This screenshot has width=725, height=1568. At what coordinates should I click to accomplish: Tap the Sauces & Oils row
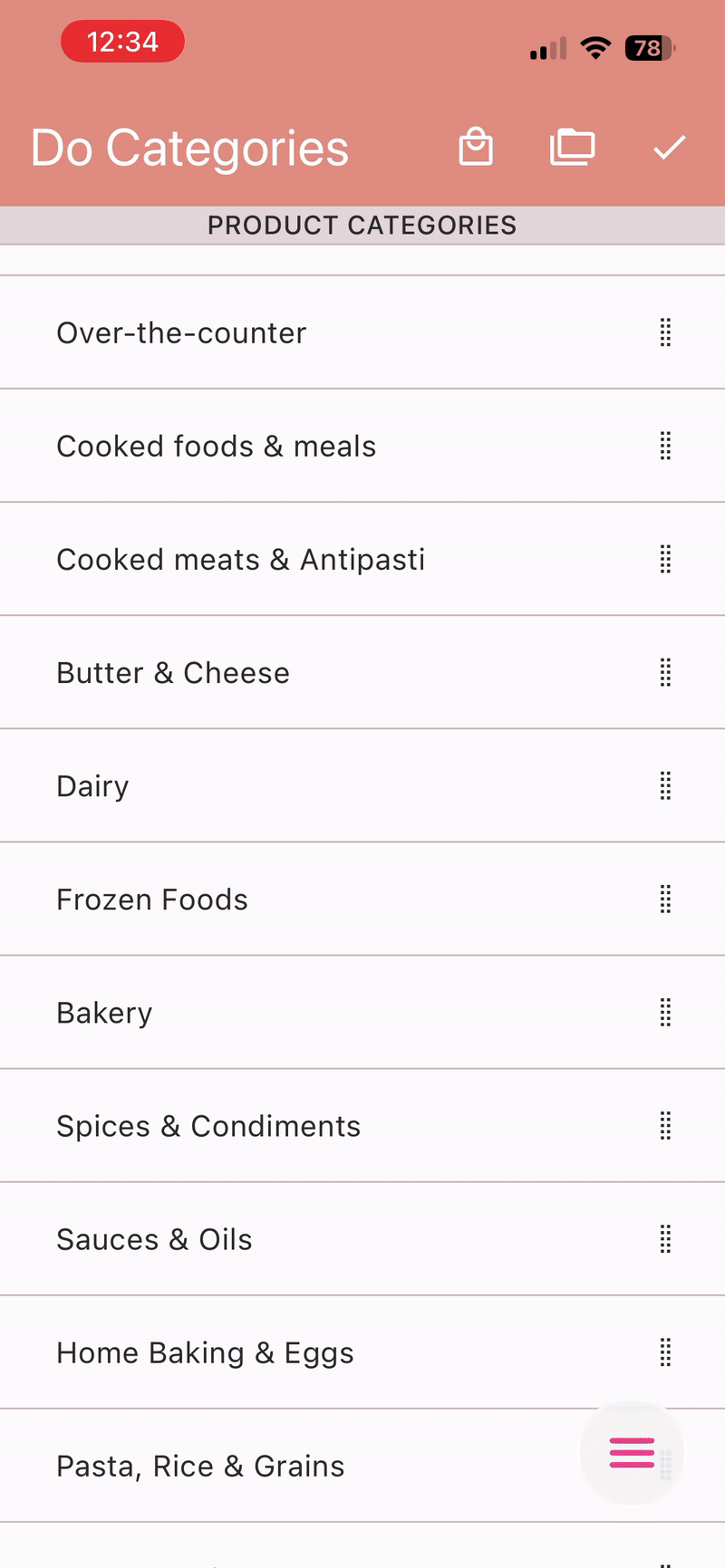coord(154,1239)
